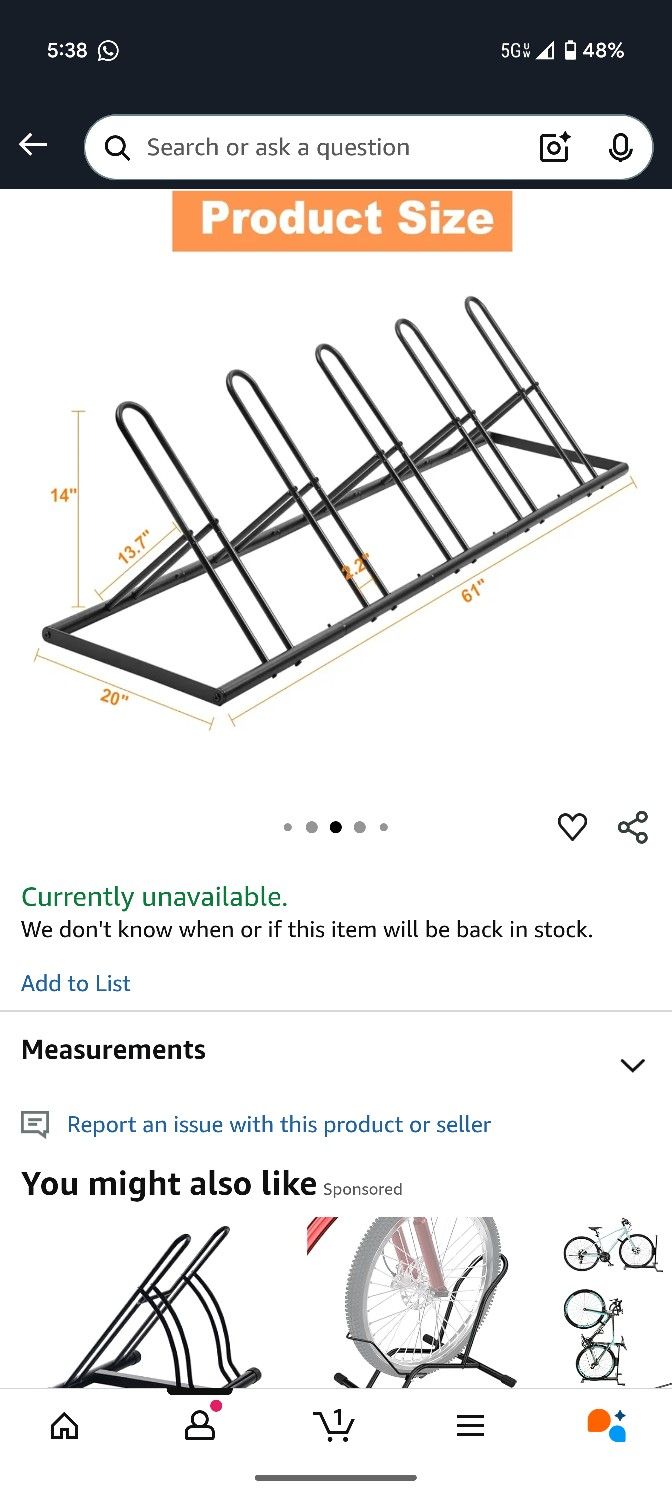Start voice search with the microphone
Screen dimensions: 672x1496
(x=620, y=148)
